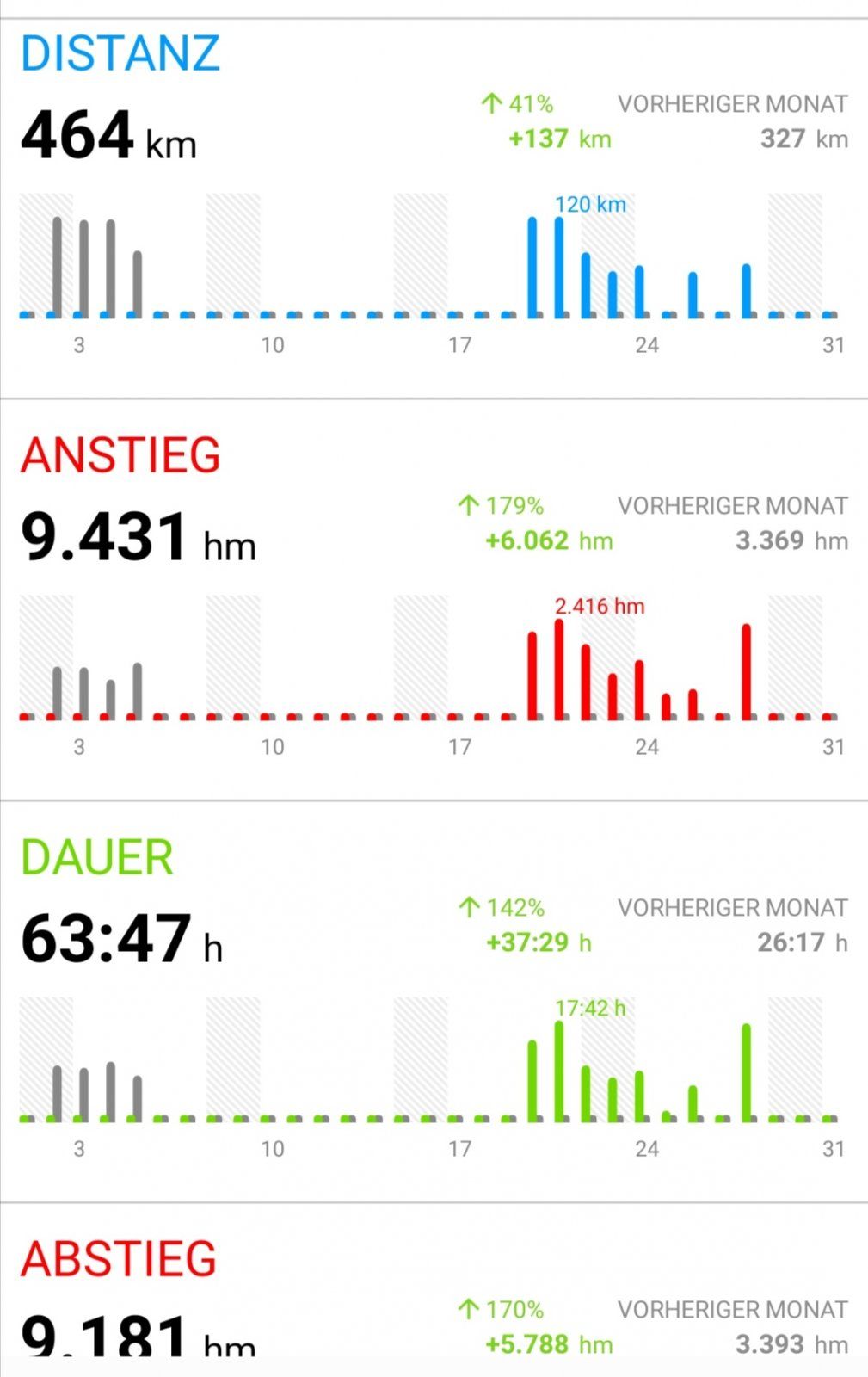868x1377 pixels.
Task: Tap the day 24 bar in Anstieg chart
Action: [639, 688]
